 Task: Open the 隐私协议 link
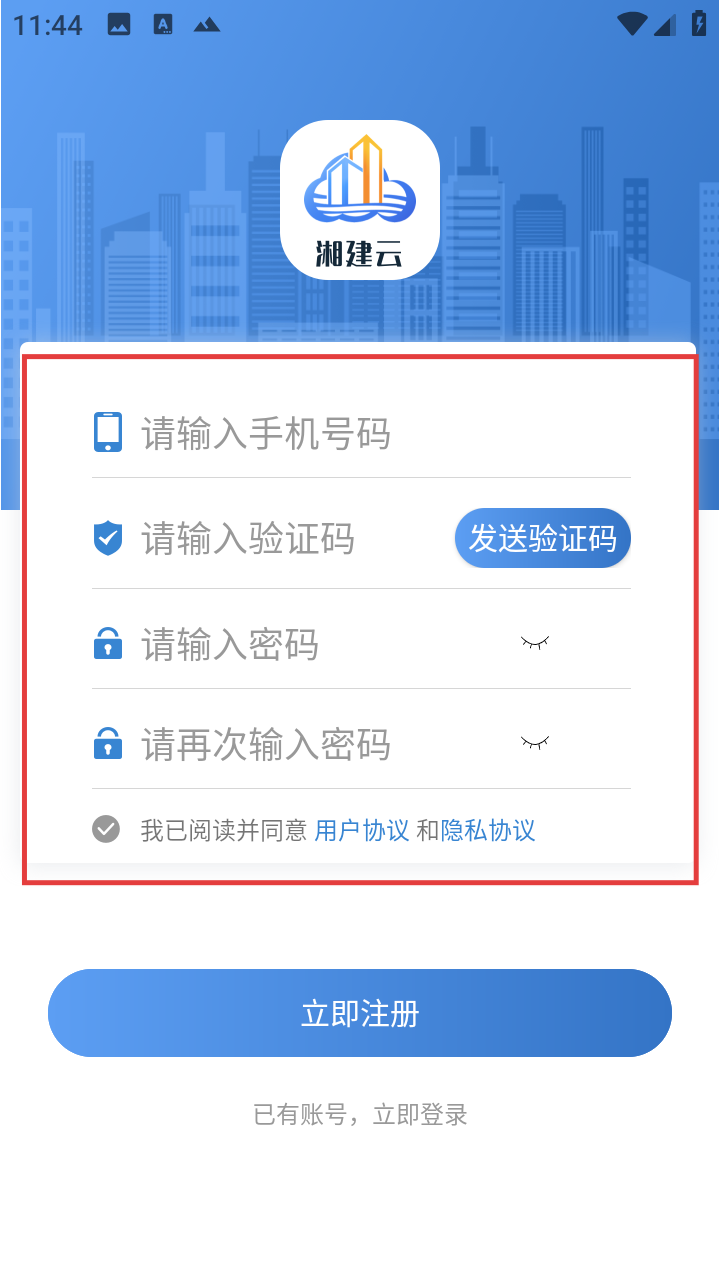(x=488, y=831)
